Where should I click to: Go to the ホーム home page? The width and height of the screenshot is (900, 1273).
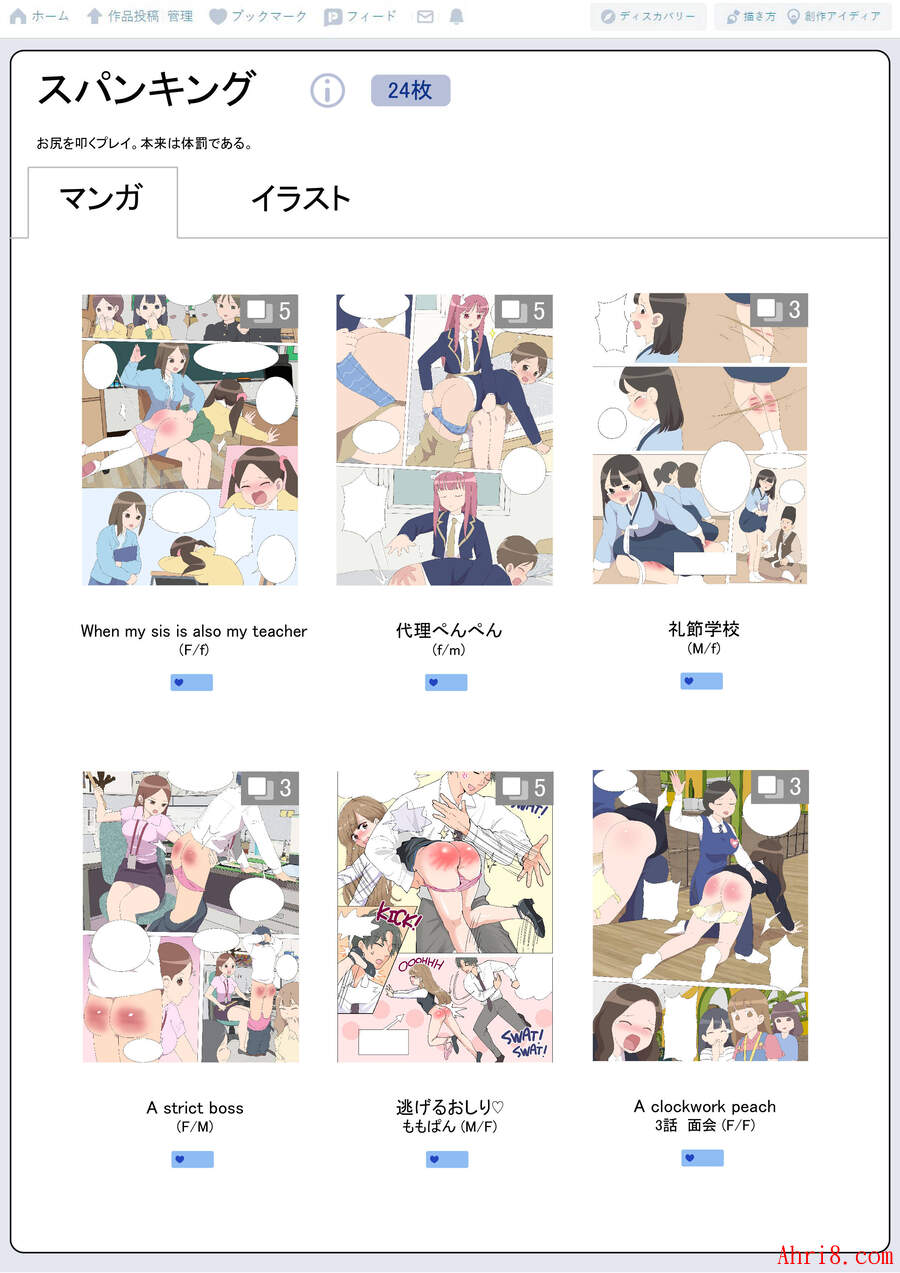point(40,16)
